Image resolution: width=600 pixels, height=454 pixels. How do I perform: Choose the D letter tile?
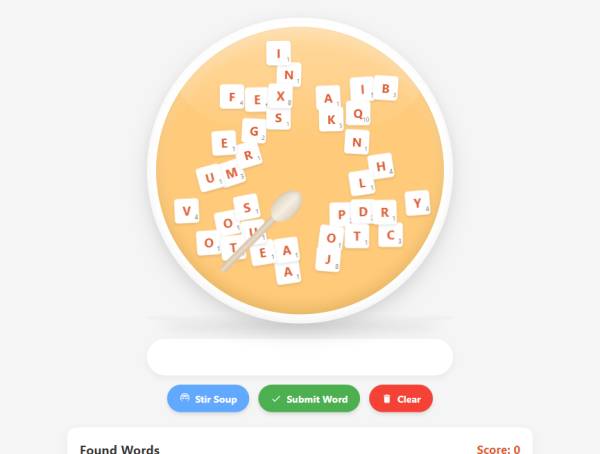[362, 211]
